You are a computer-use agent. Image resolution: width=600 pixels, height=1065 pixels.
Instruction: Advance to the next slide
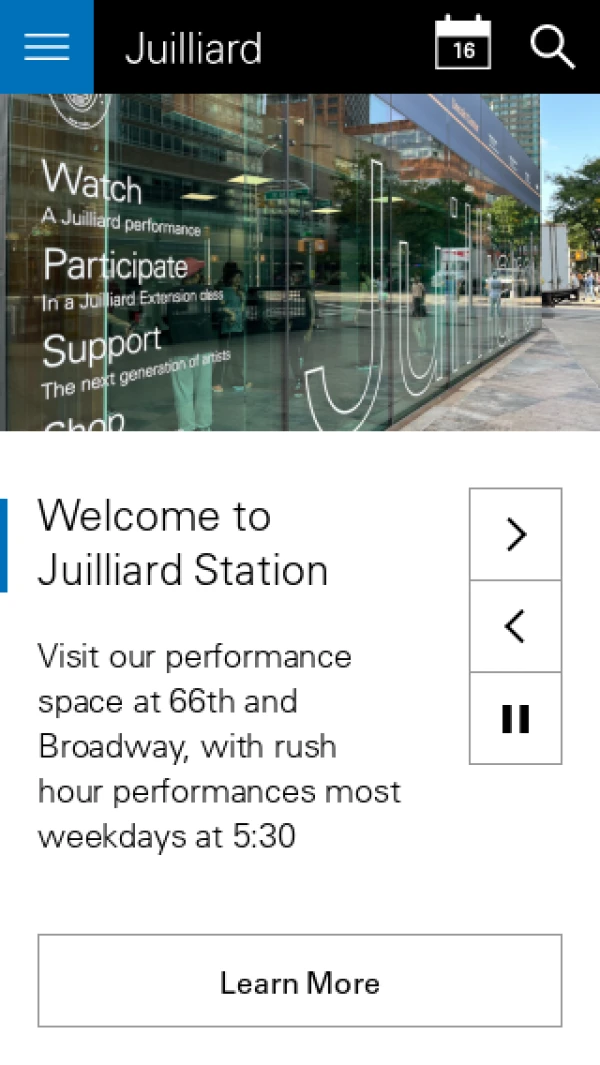pyautogui.click(x=515, y=535)
